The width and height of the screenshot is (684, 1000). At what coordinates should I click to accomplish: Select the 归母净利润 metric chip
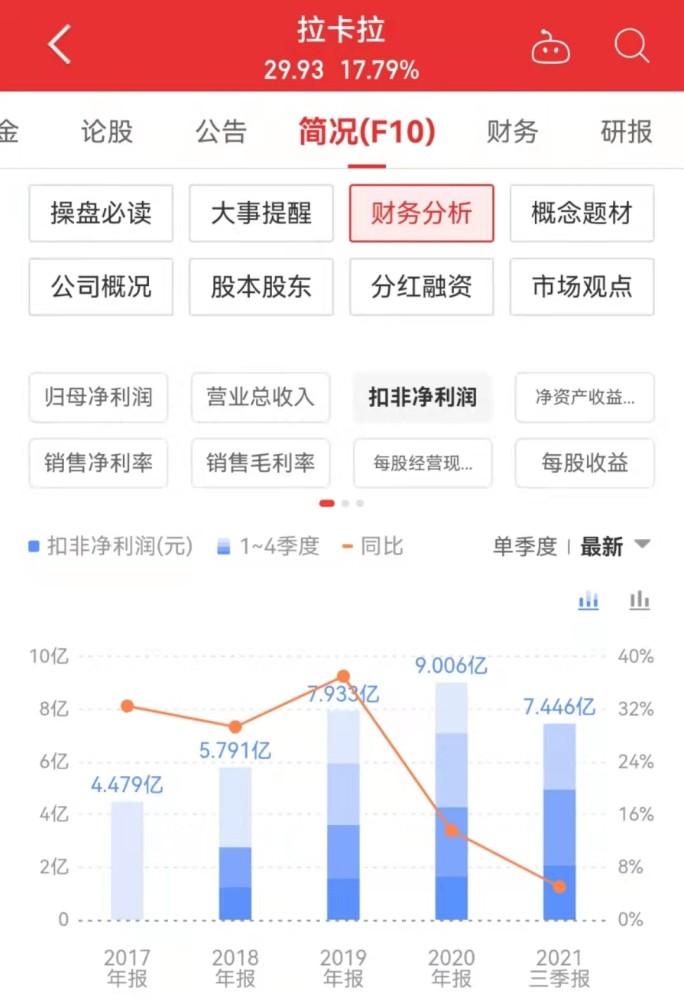click(x=98, y=397)
